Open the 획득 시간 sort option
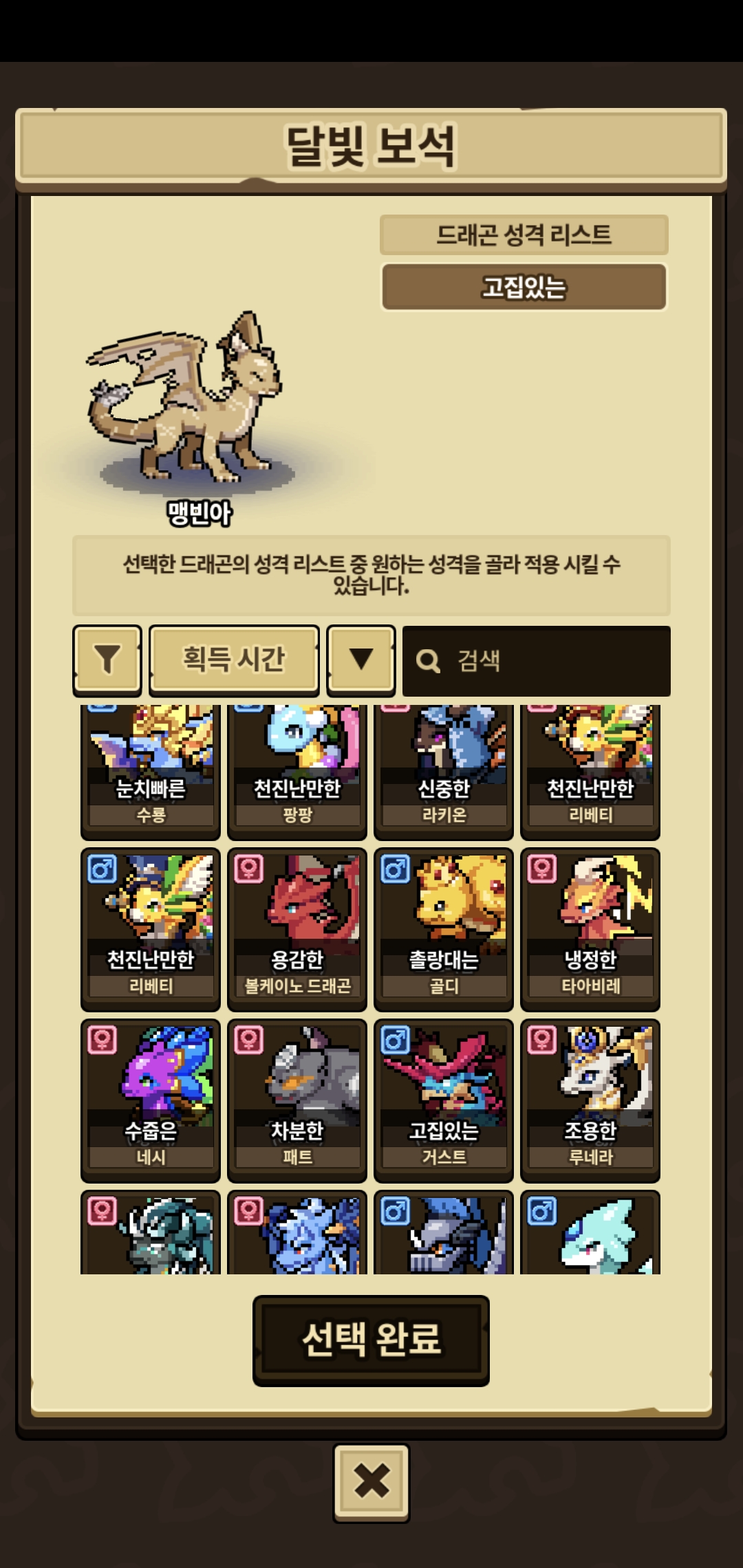This screenshot has height=1568, width=743. click(x=234, y=660)
